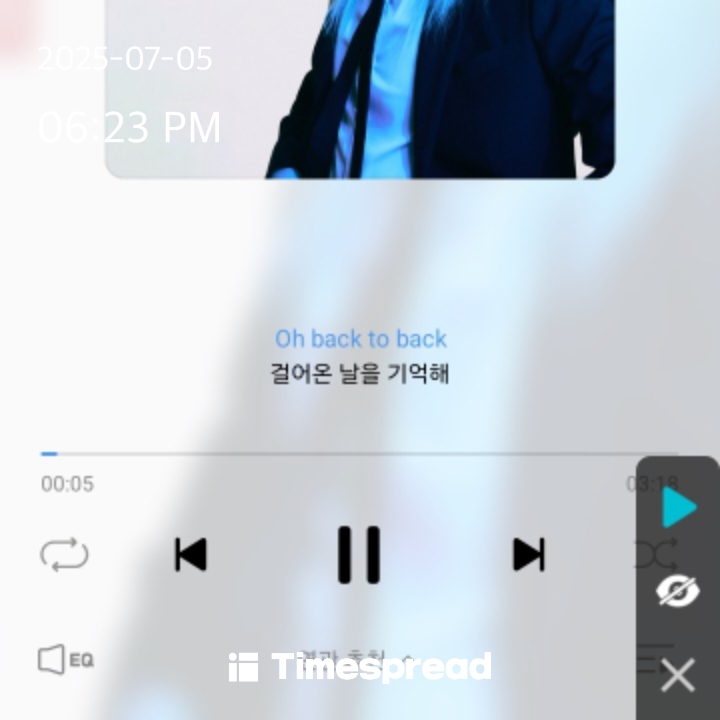Go back to the previous track
This screenshot has height=720, width=720.
(x=190, y=554)
